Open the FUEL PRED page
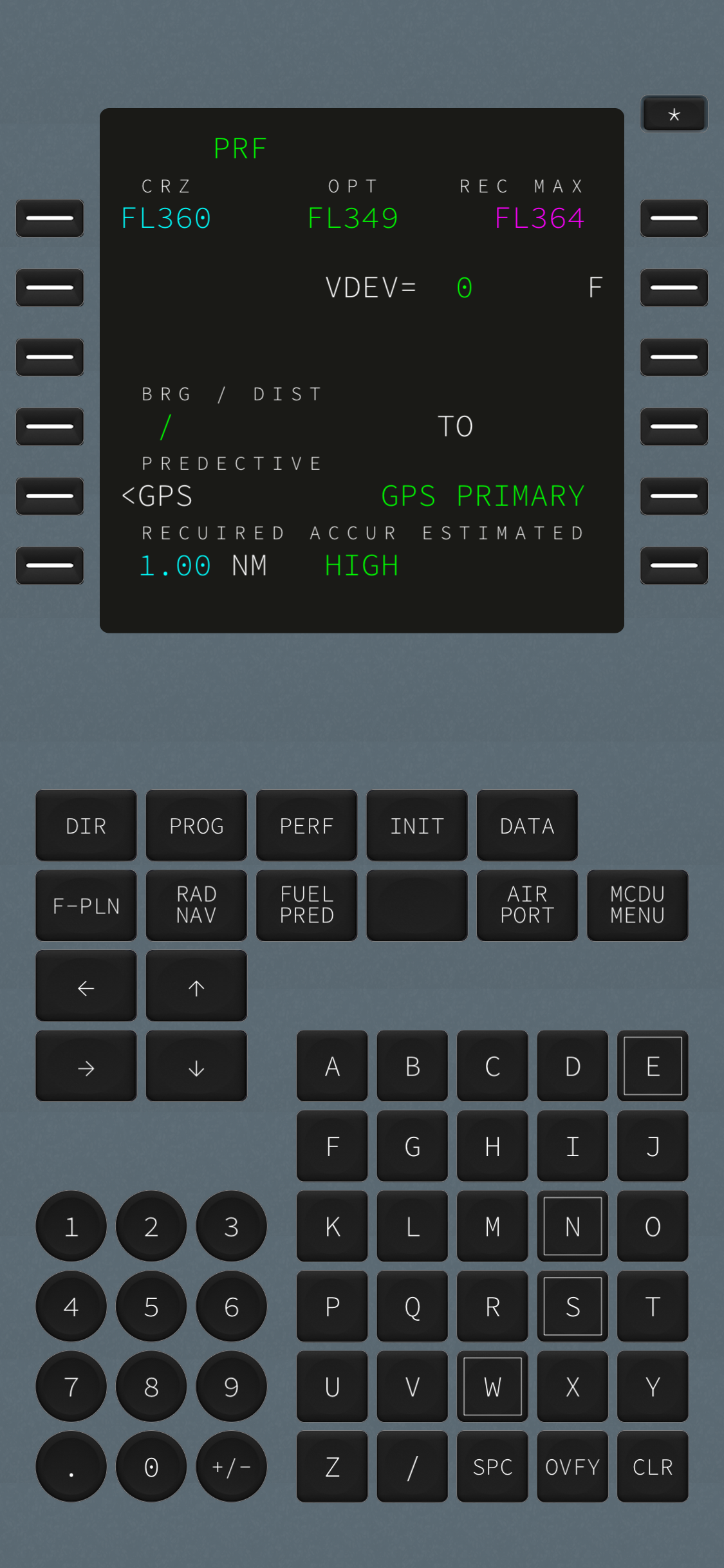724x1568 pixels. click(x=306, y=906)
